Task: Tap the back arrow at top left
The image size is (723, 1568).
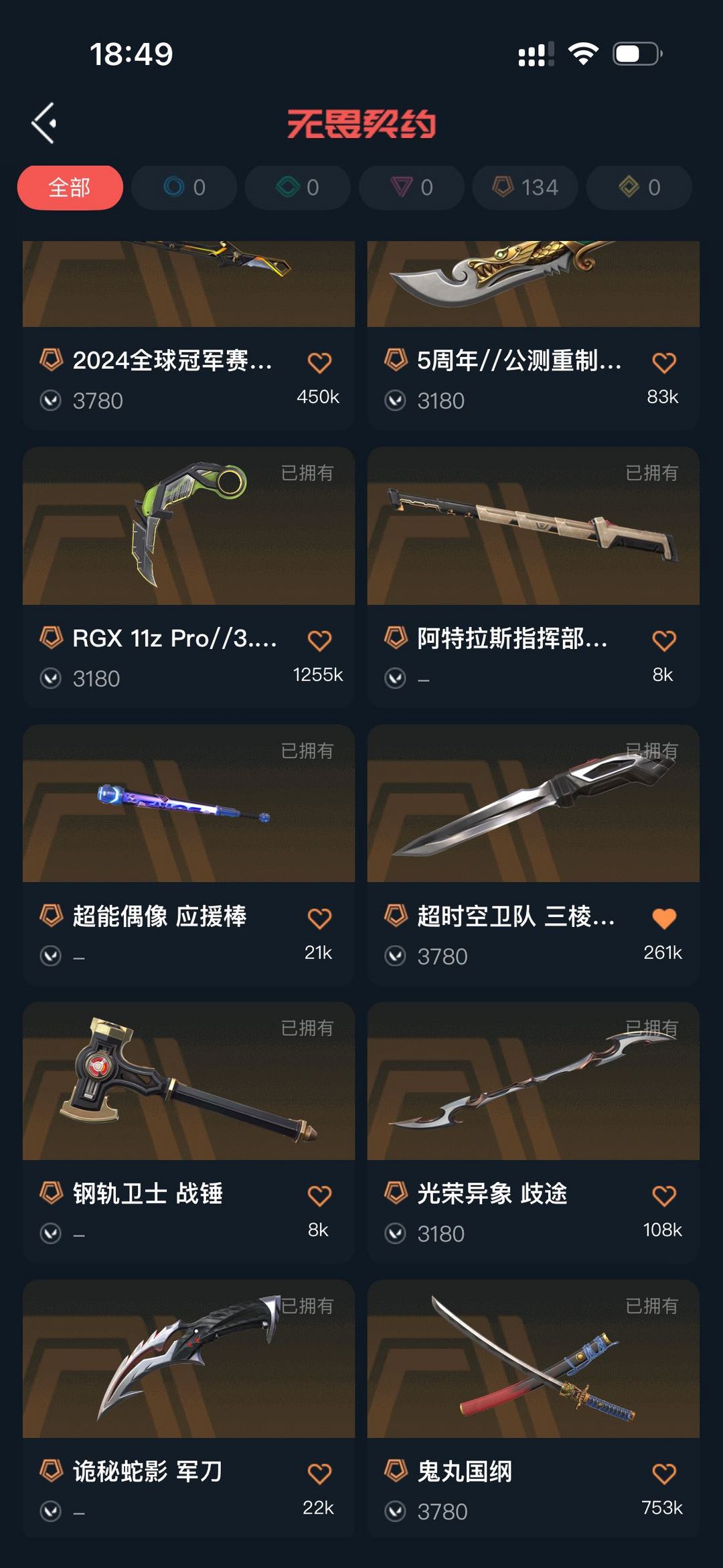Action: click(44, 122)
